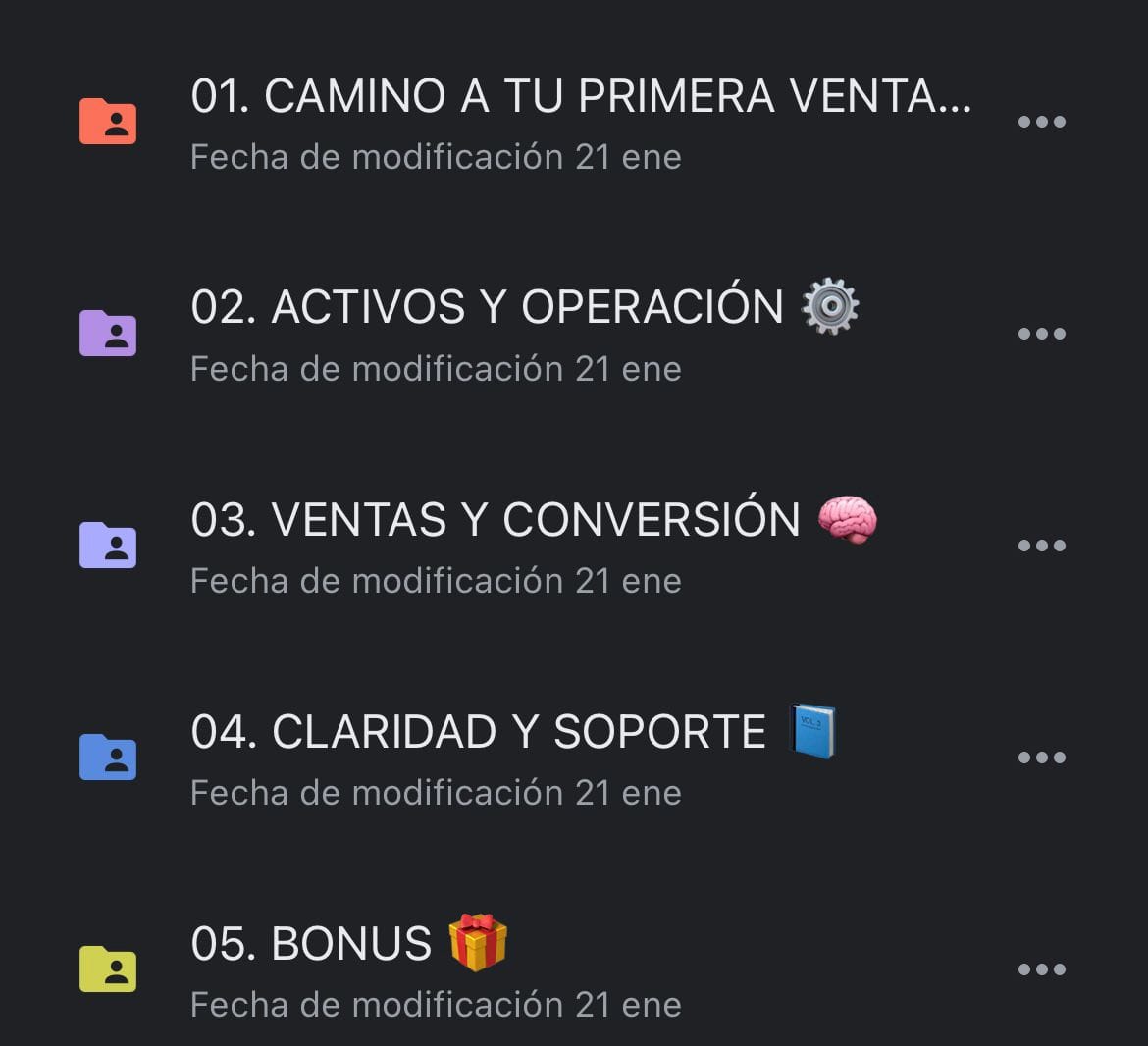This screenshot has height=1046, width=1148.
Task: Open the overflow menu for 05. BONUS
Action: point(1041,969)
